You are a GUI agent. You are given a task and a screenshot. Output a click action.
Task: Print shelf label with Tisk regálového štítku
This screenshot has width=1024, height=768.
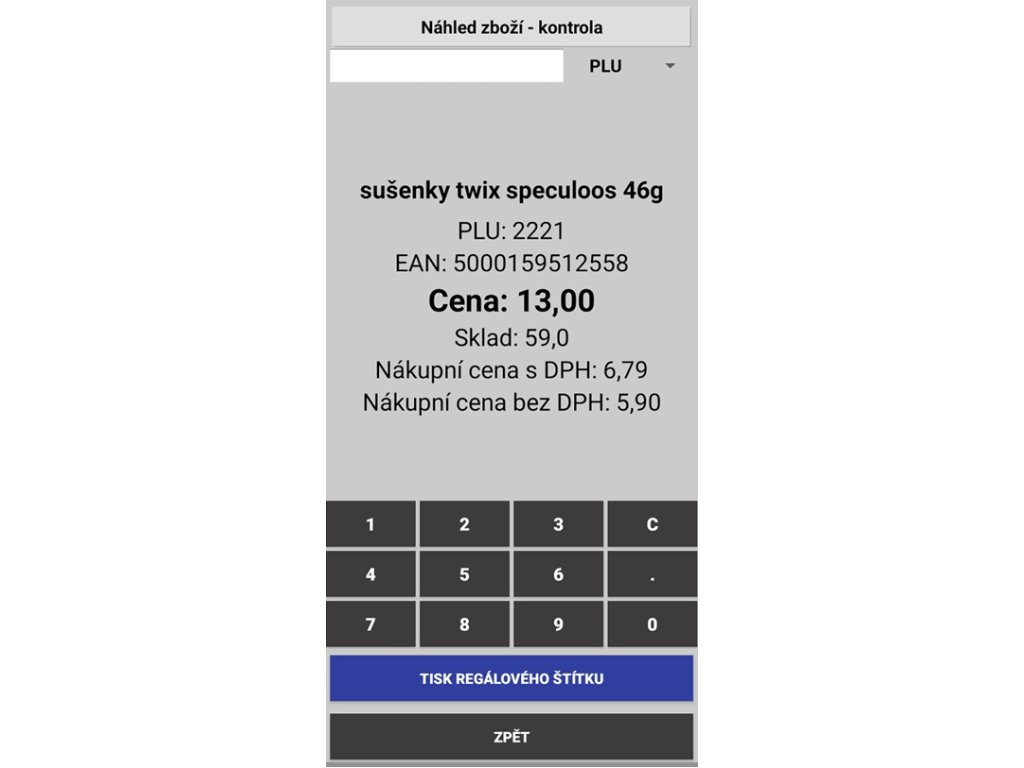(x=511, y=679)
